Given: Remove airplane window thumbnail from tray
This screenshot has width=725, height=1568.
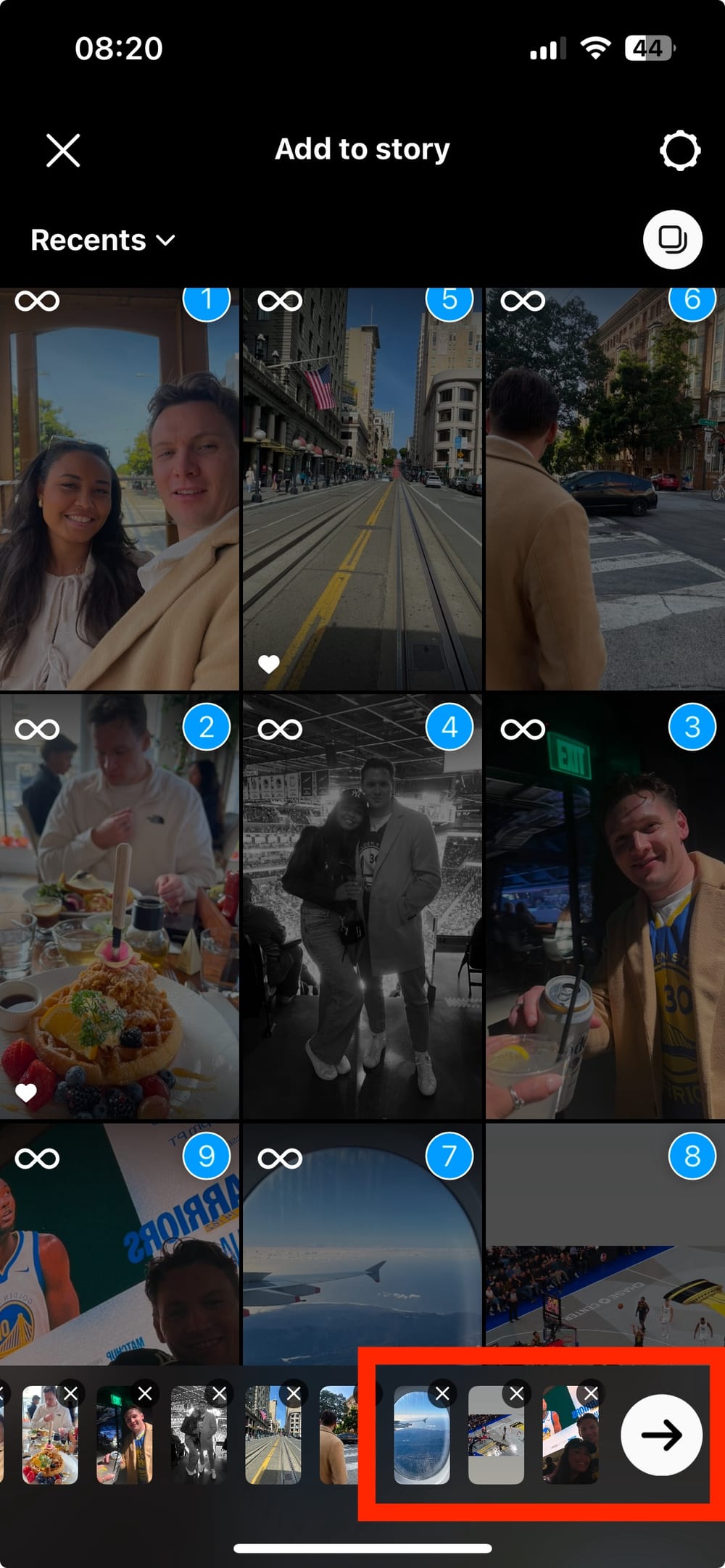Looking at the screenshot, I should coord(442,1393).
